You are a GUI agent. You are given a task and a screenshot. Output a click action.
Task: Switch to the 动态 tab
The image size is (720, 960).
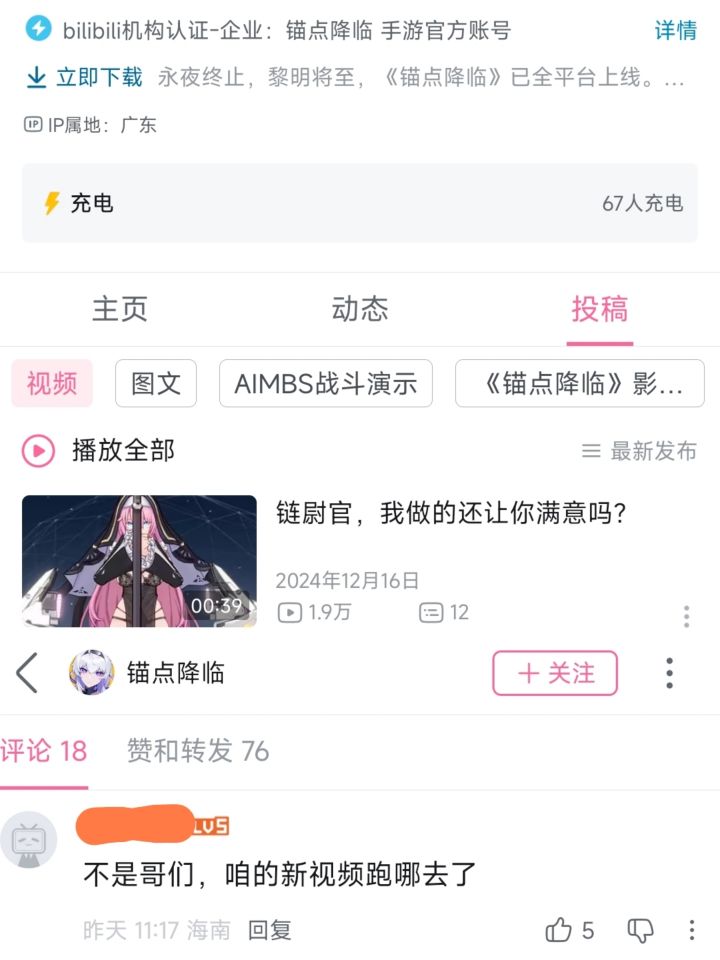pos(360,309)
